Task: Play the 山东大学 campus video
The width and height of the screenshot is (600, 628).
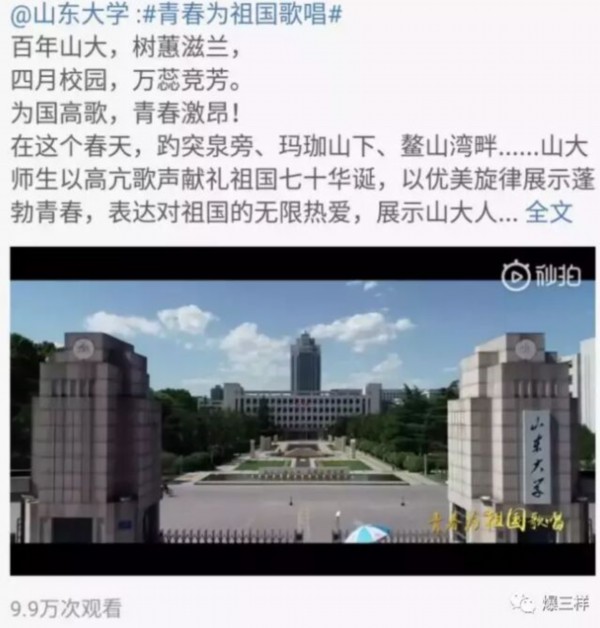Action: click(x=302, y=410)
